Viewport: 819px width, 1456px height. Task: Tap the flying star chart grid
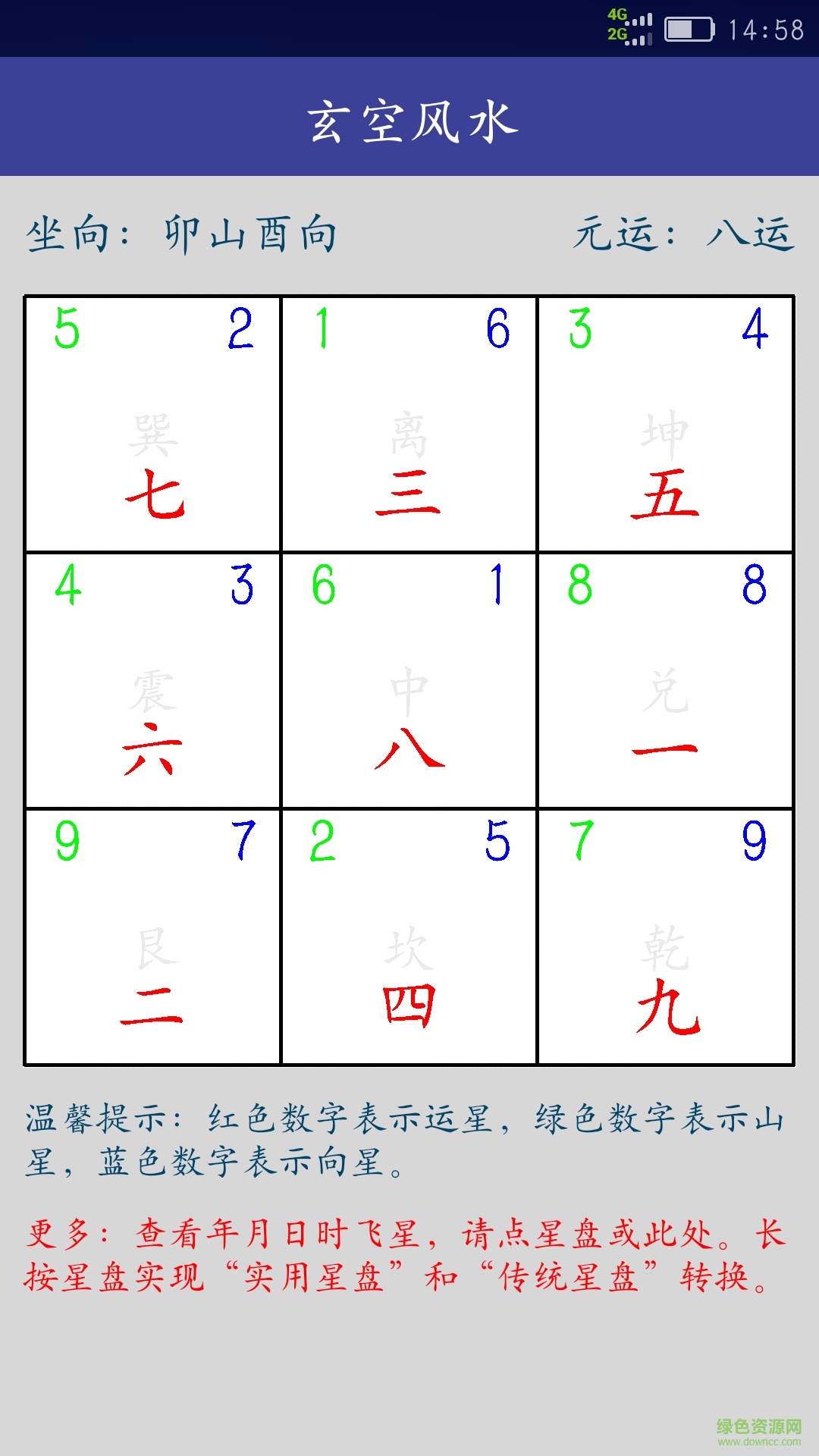pyautogui.click(x=409, y=680)
